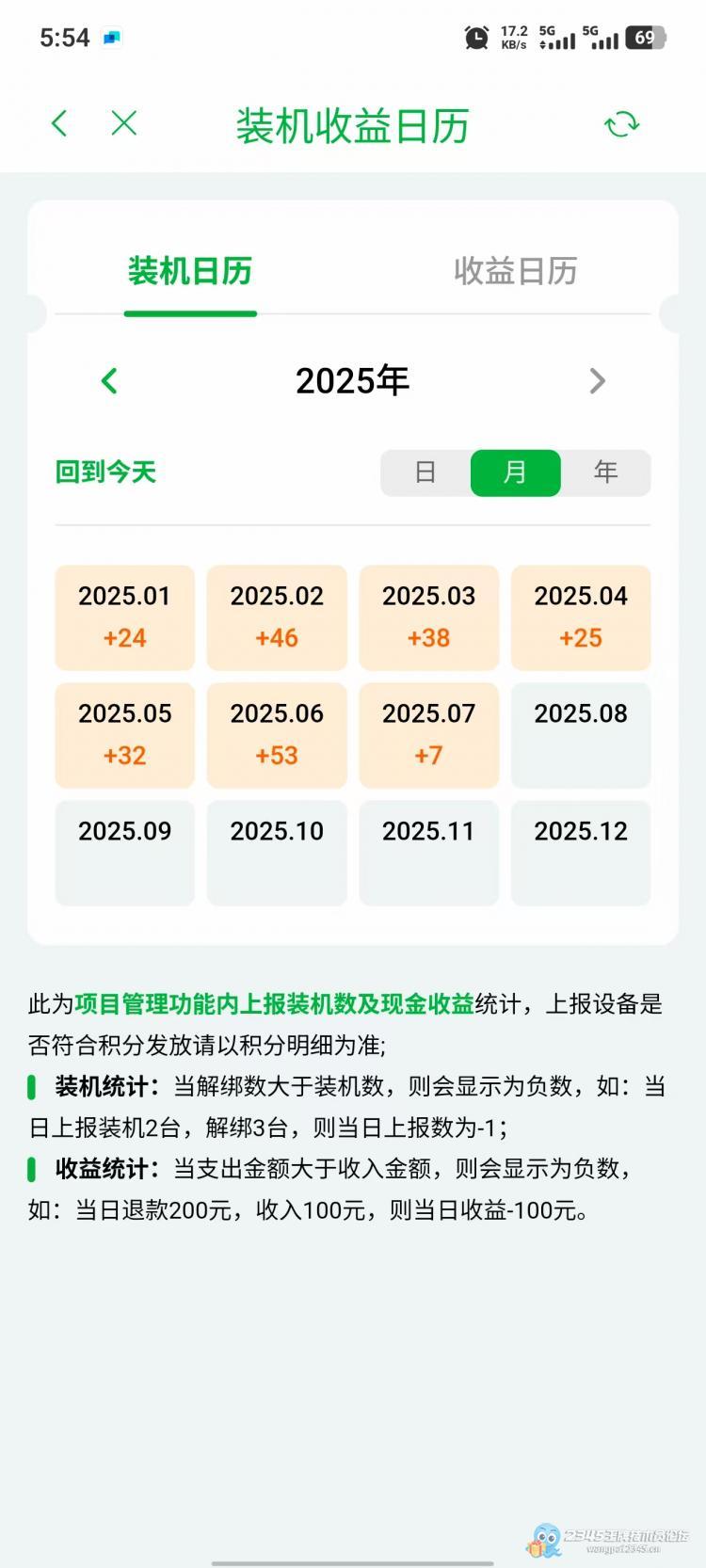Screen dimensions: 706x1568
Task: Go to the previous year
Action: (109, 381)
